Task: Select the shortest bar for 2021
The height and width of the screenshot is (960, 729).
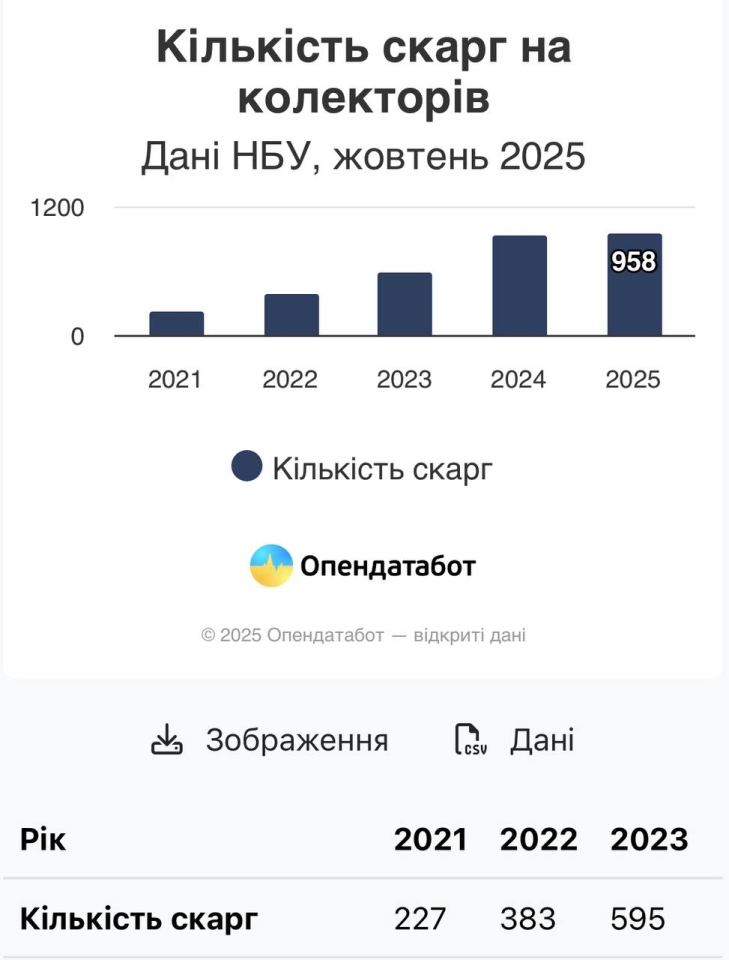Action: coord(178,323)
